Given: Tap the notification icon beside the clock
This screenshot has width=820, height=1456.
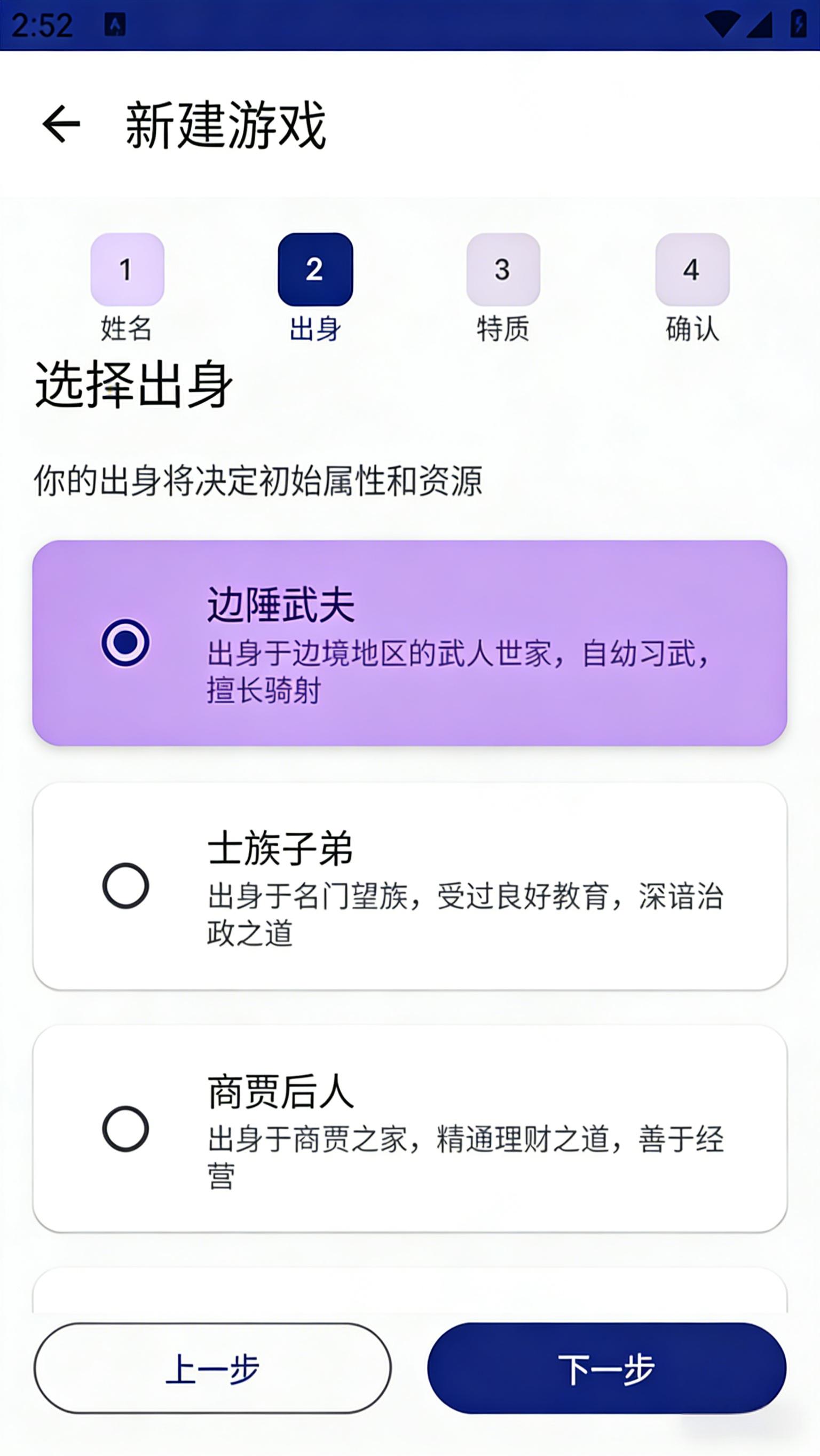Looking at the screenshot, I should (115, 25).
